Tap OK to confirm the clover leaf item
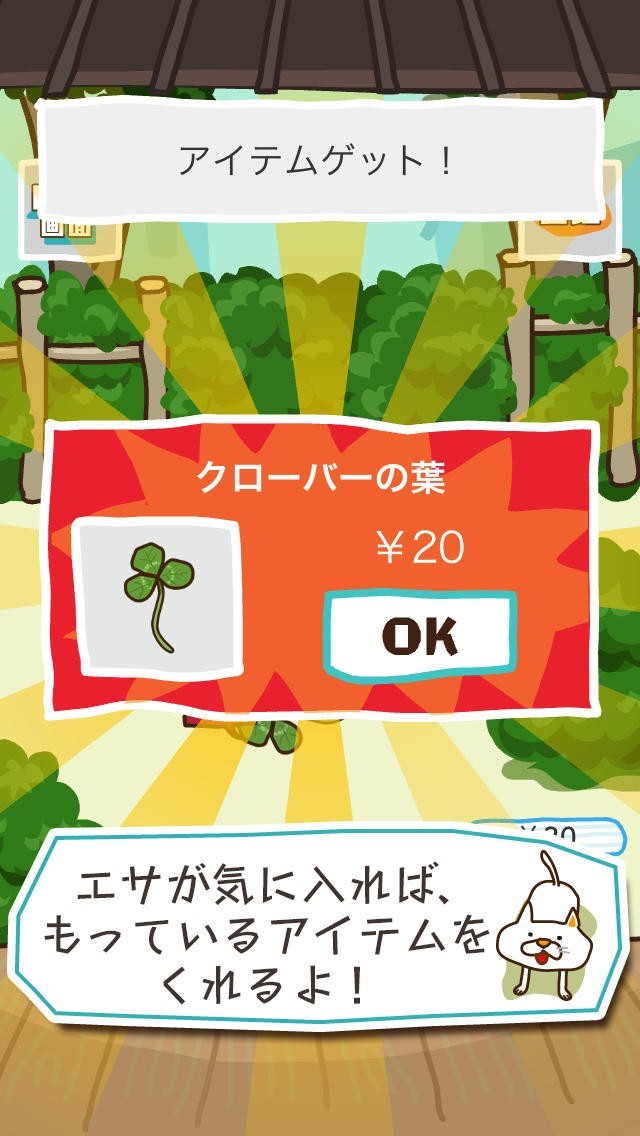 [420, 636]
